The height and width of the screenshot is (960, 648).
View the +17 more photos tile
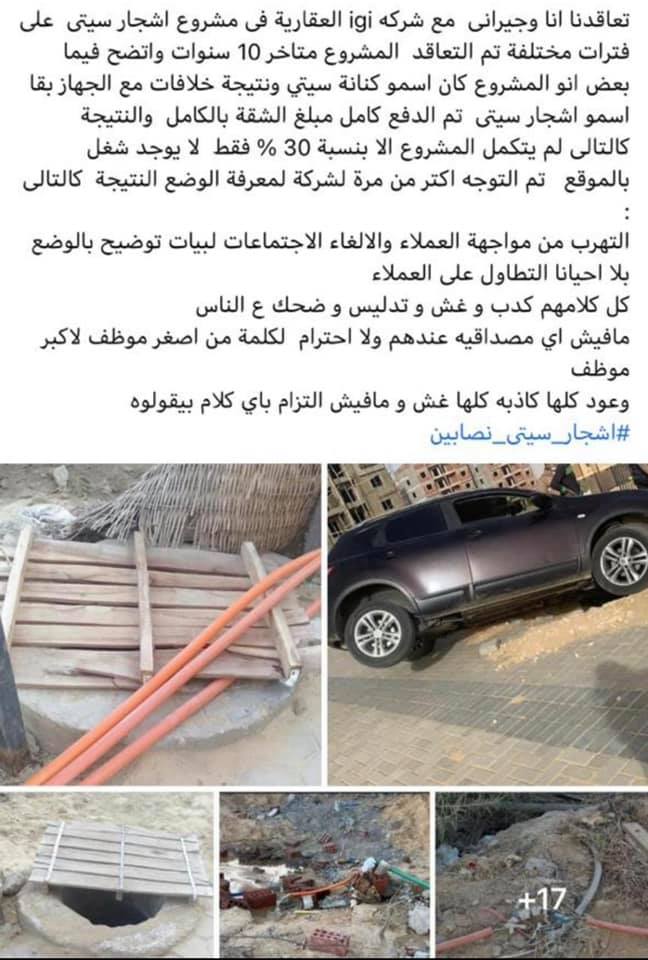tap(542, 875)
